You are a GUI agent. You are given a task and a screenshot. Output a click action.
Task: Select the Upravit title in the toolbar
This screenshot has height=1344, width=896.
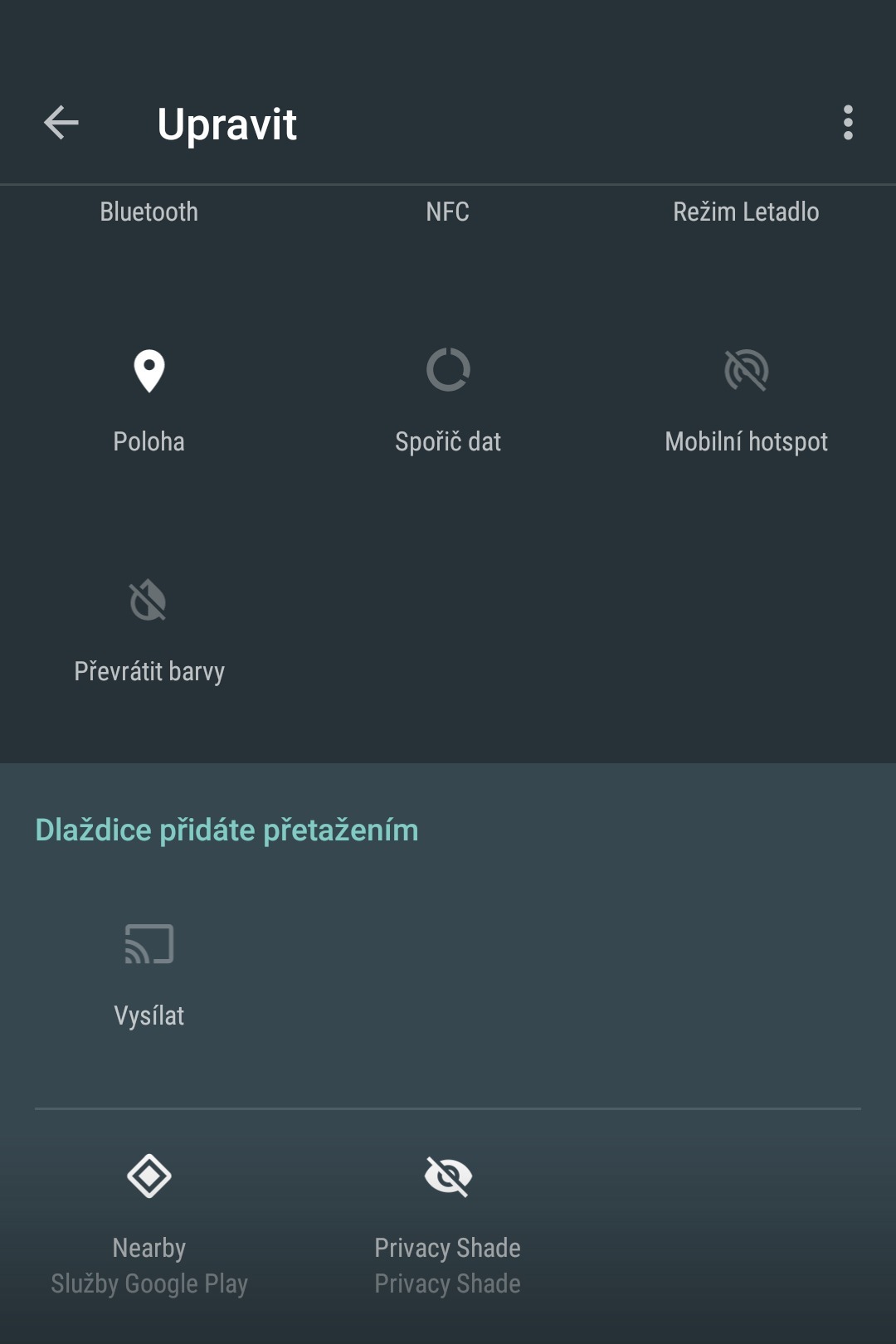click(228, 124)
